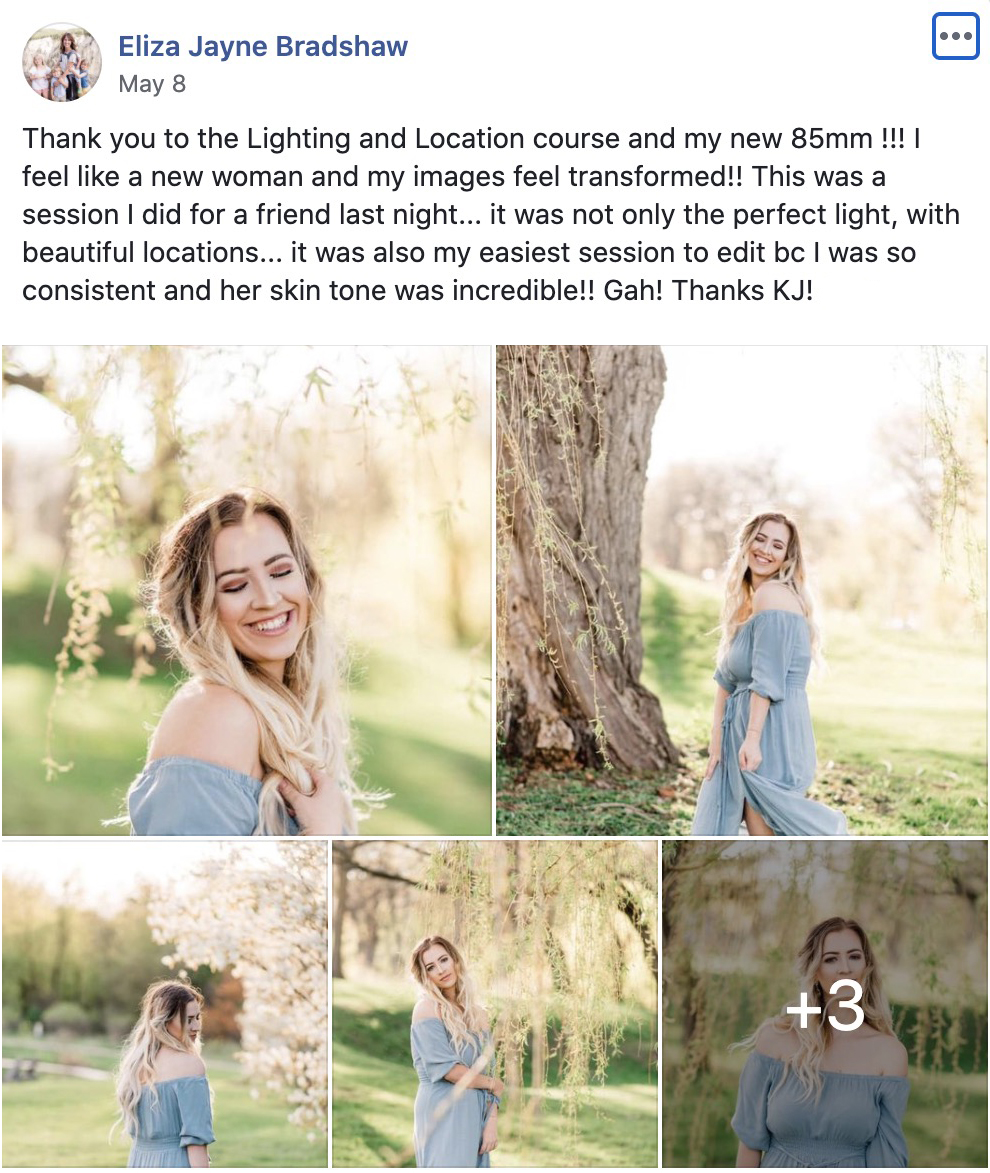Image resolution: width=990 pixels, height=1173 pixels.
Task: Open the May 8 post timestamp
Action: coord(152,84)
